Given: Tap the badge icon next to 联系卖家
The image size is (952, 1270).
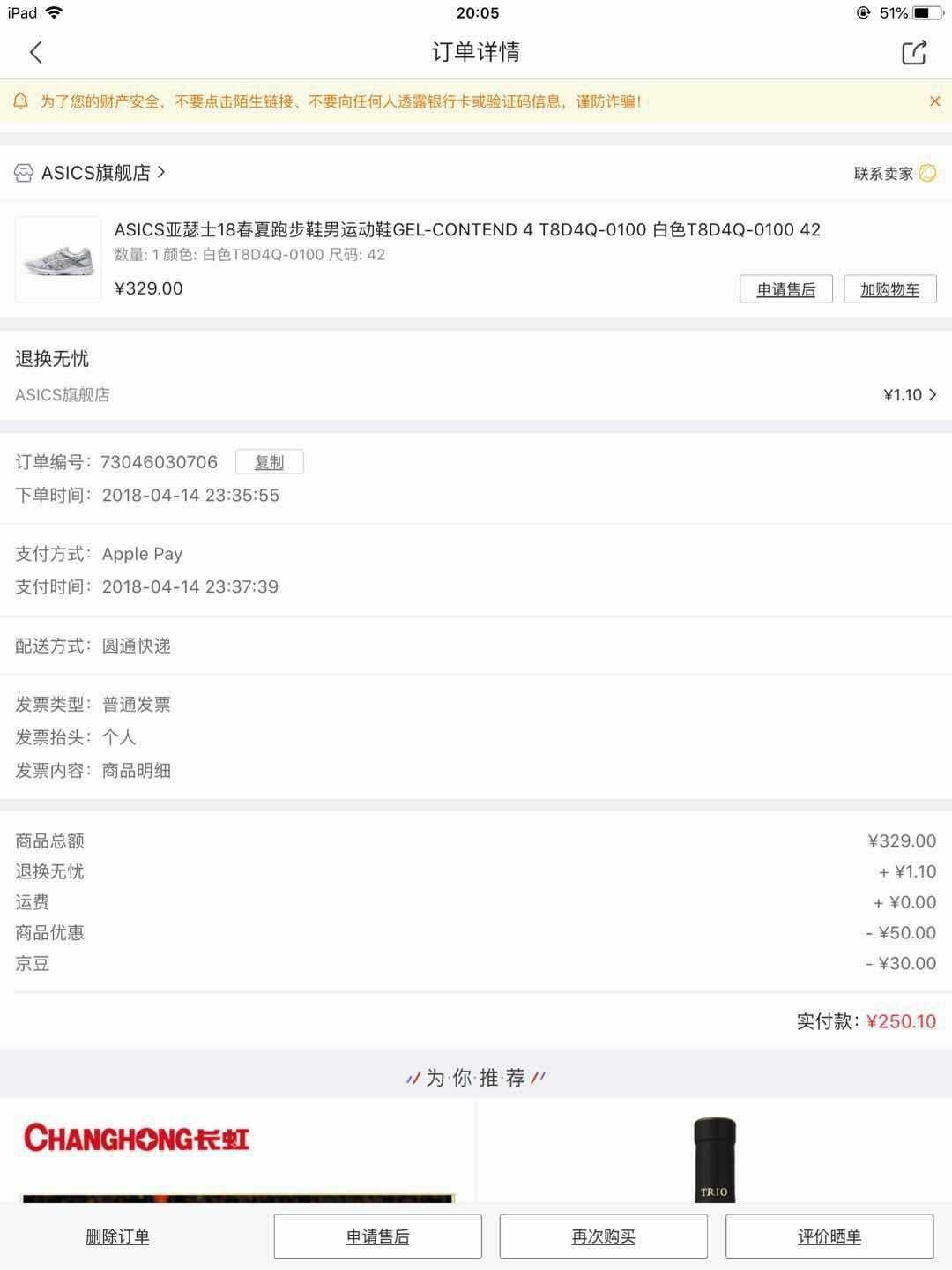Looking at the screenshot, I should coord(927,173).
